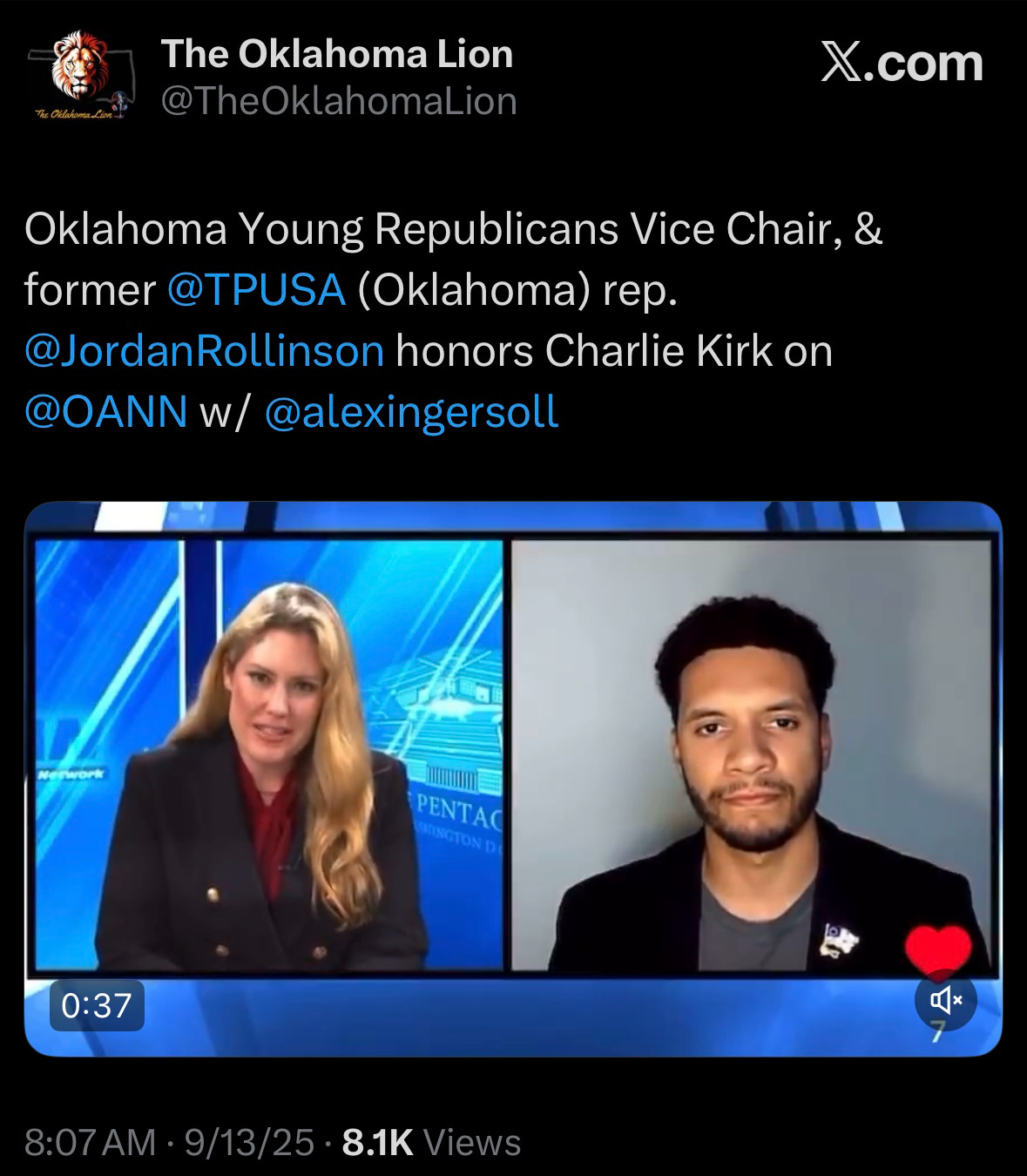This screenshot has width=1027, height=1176.
Task: Open The Oklahoma Lion account name
Action: point(337,54)
